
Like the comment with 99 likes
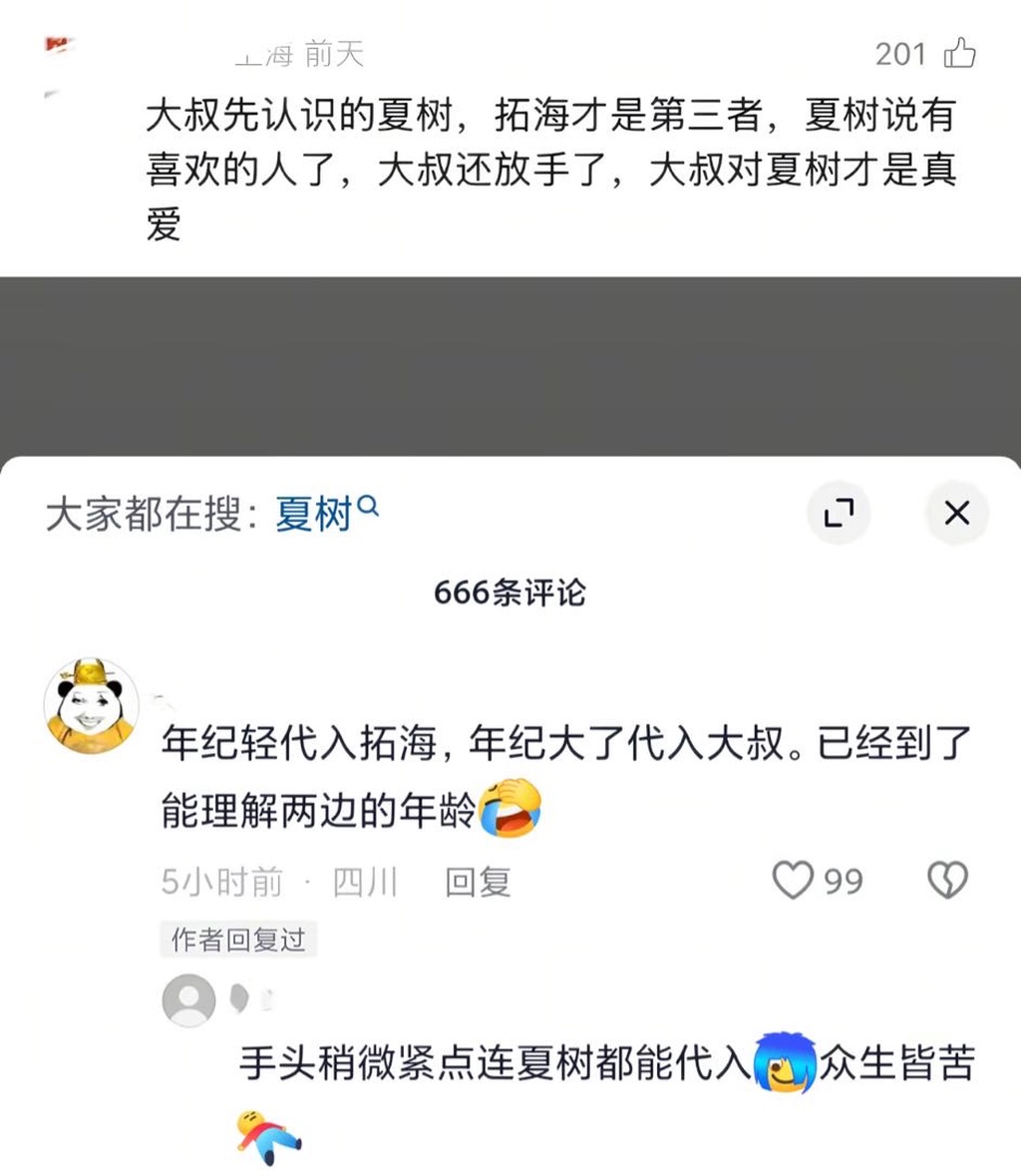(x=794, y=881)
